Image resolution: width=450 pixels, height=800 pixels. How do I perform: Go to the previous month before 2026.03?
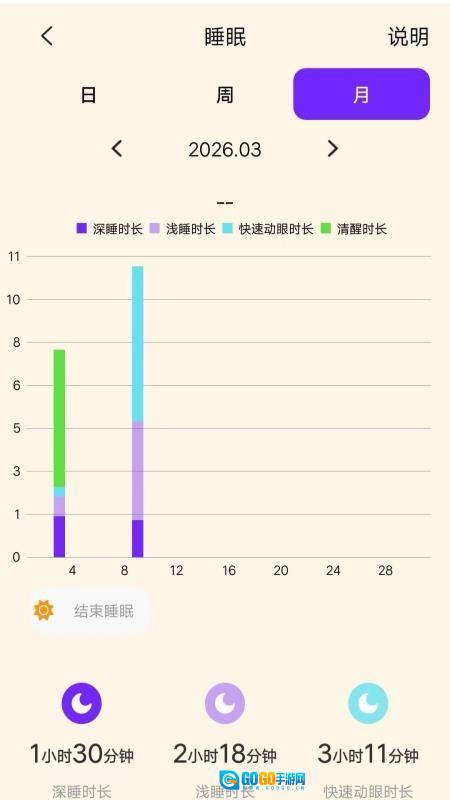(x=117, y=148)
